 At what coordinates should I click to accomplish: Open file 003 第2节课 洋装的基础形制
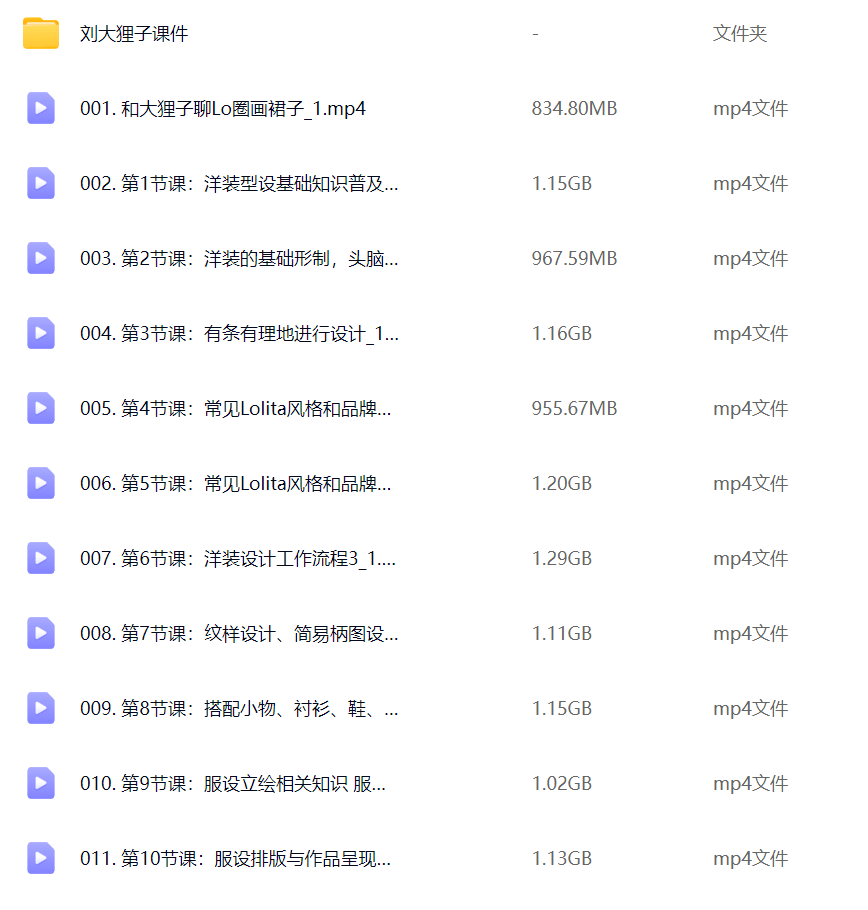pos(238,259)
